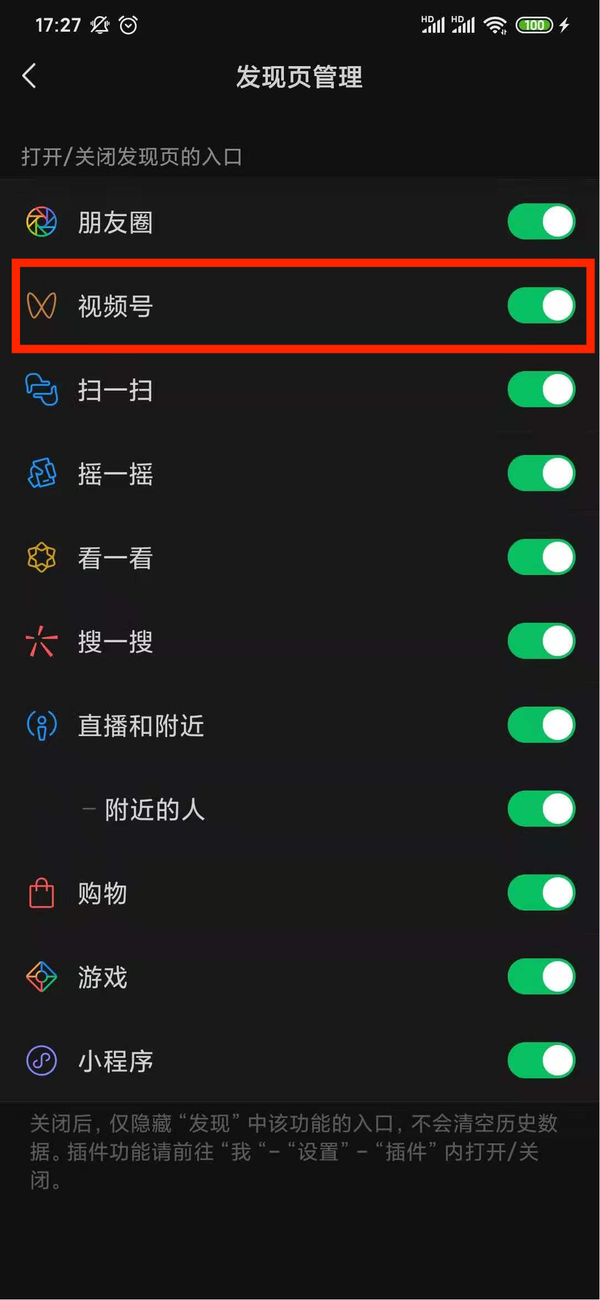Switch off the 购物 entry
The width and height of the screenshot is (600, 1300).
click(x=541, y=892)
